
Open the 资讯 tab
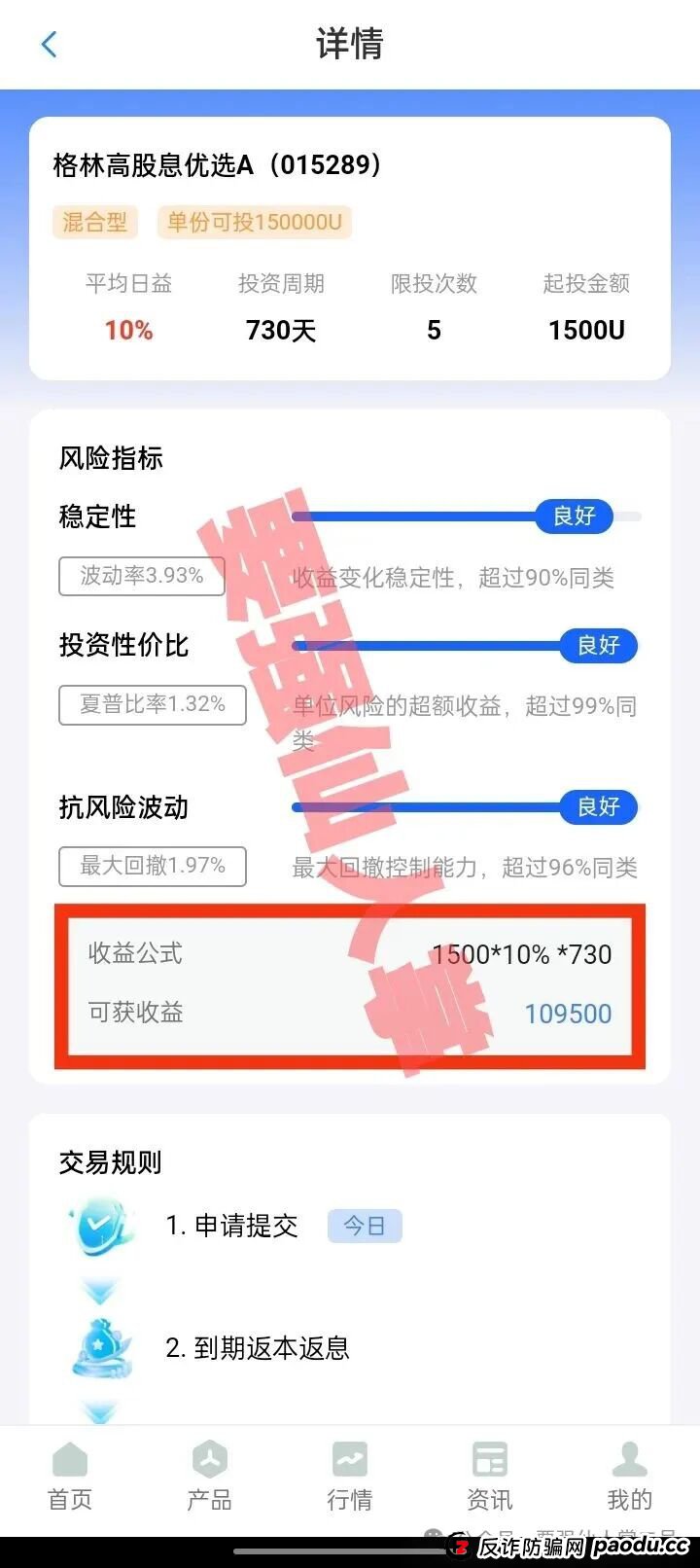point(489,1477)
